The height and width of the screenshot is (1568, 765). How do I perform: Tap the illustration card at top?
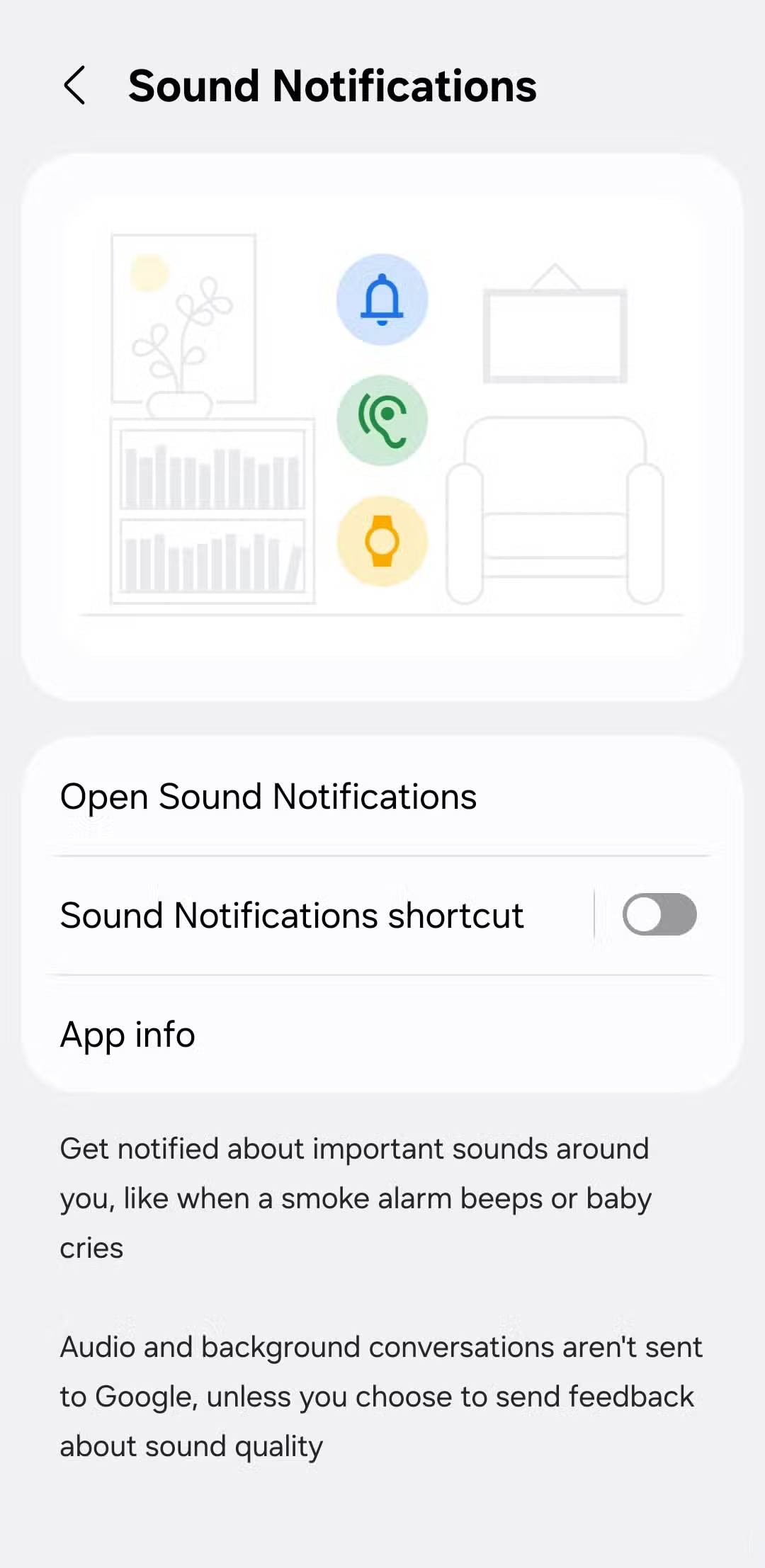click(x=382, y=425)
